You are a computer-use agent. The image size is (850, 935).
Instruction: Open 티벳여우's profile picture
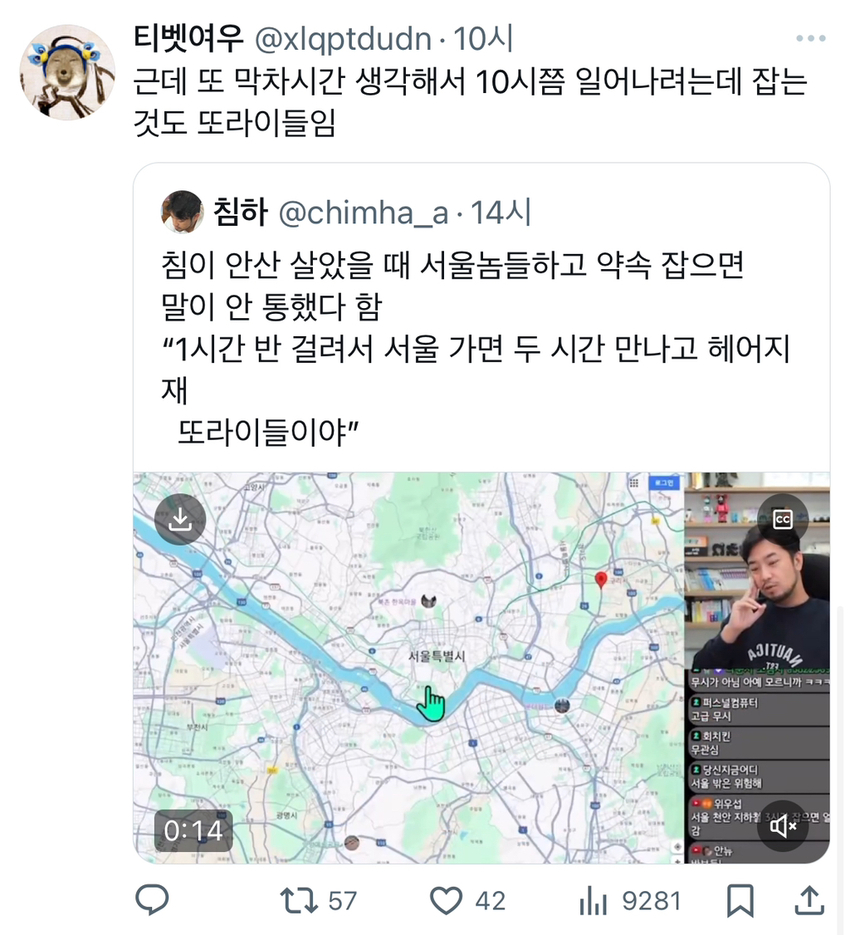68,73
